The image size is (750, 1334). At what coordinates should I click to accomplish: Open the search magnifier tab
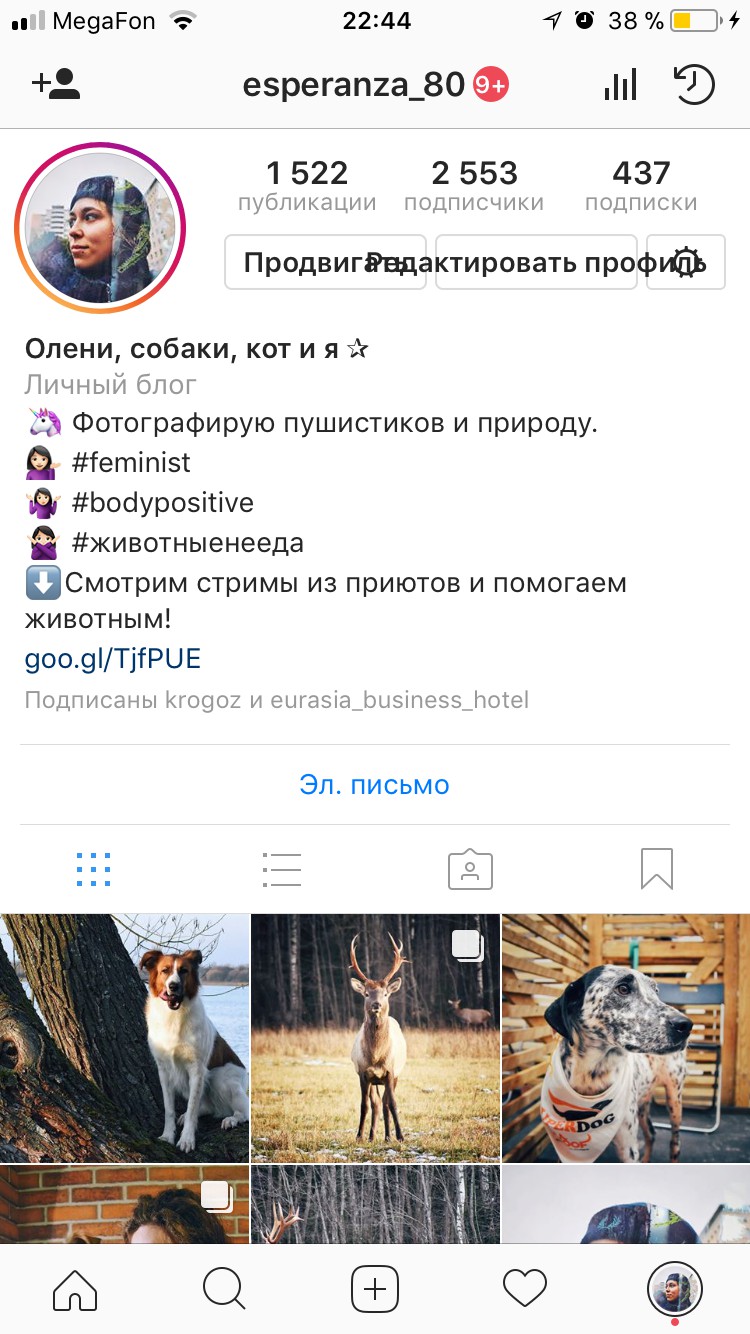point(224,1289)
